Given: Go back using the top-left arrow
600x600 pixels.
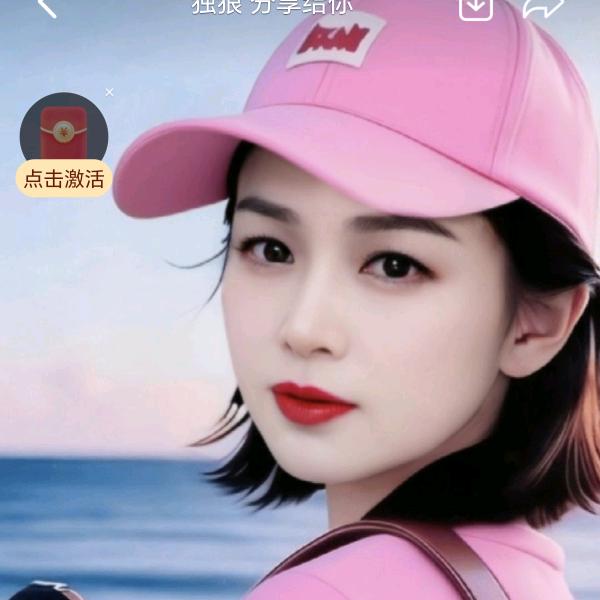Looking at the screenshot, I should click(x=45, y=7).
